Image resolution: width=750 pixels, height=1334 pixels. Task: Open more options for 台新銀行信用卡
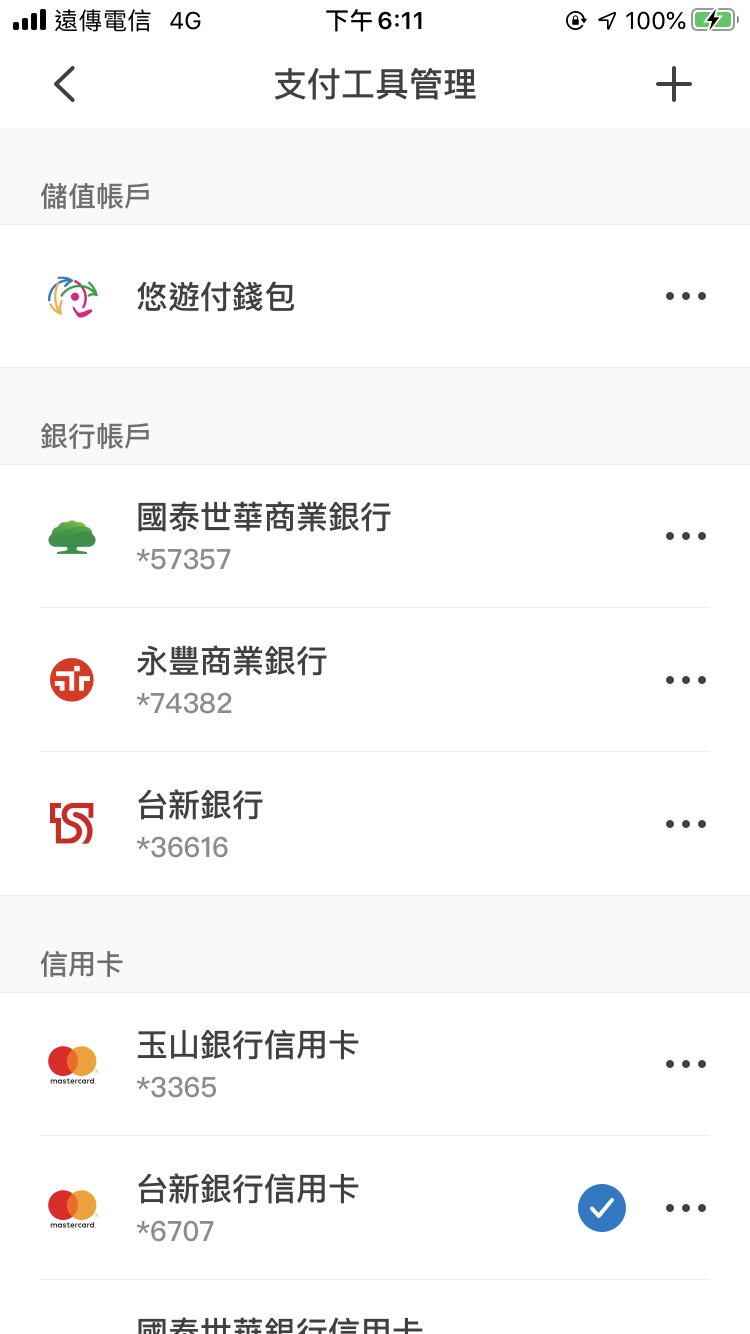(x=686, y=1208)
